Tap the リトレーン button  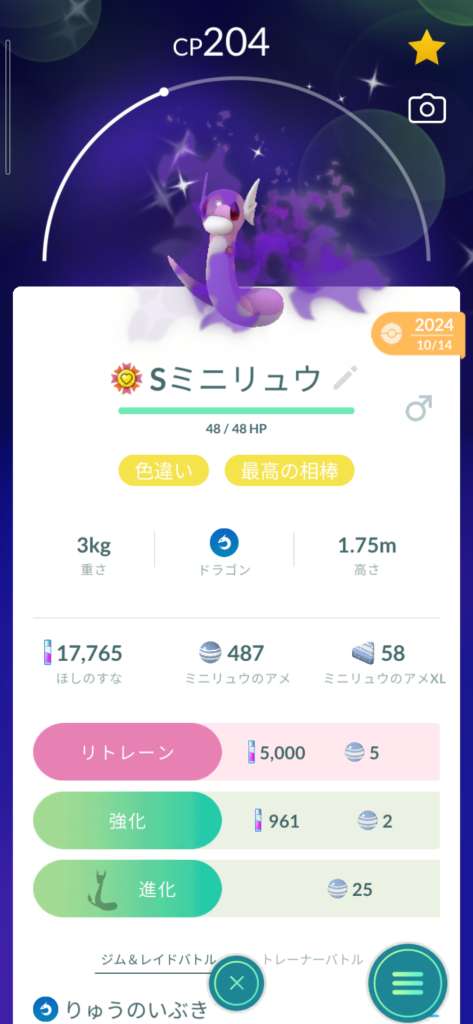127,752
